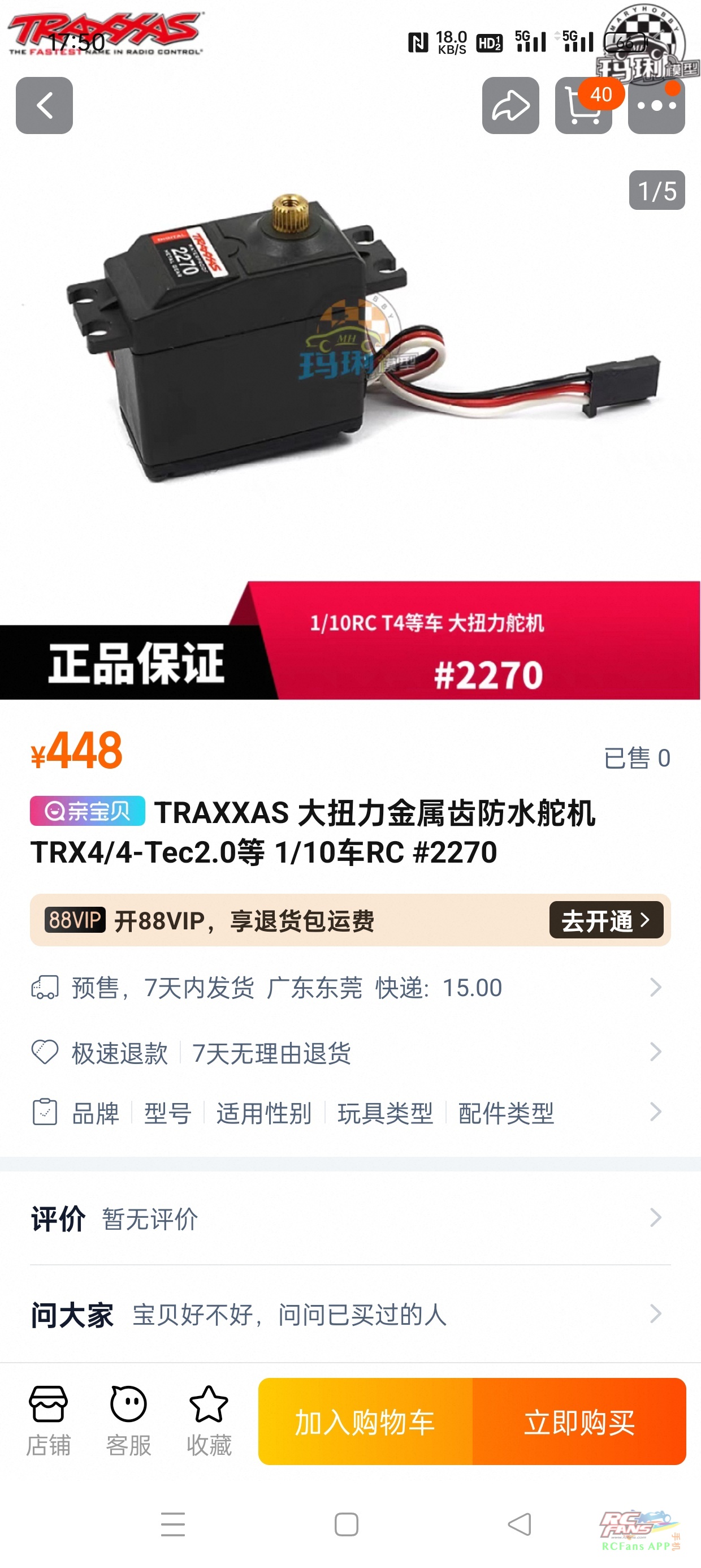The width and height of the screenshot is (701, 1568).
Task: Tap 加入购物车 to add to cart
Action: coord(365,1422)
